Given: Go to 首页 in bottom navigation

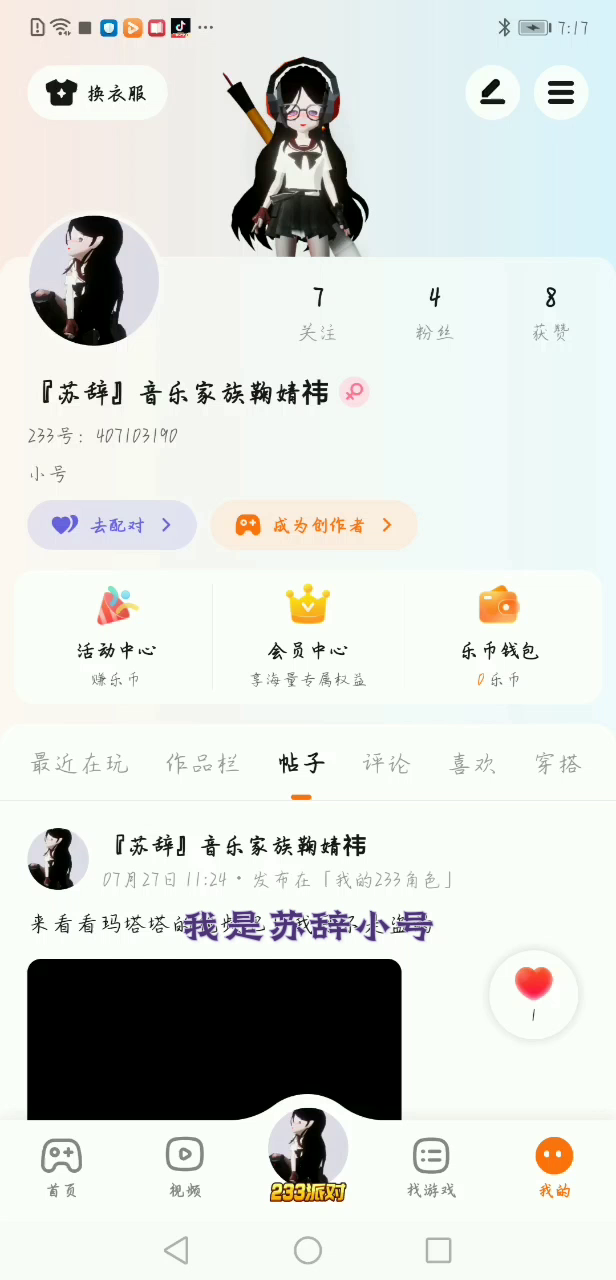Looking at the screenshot, I should click(x=61, y=1168).
